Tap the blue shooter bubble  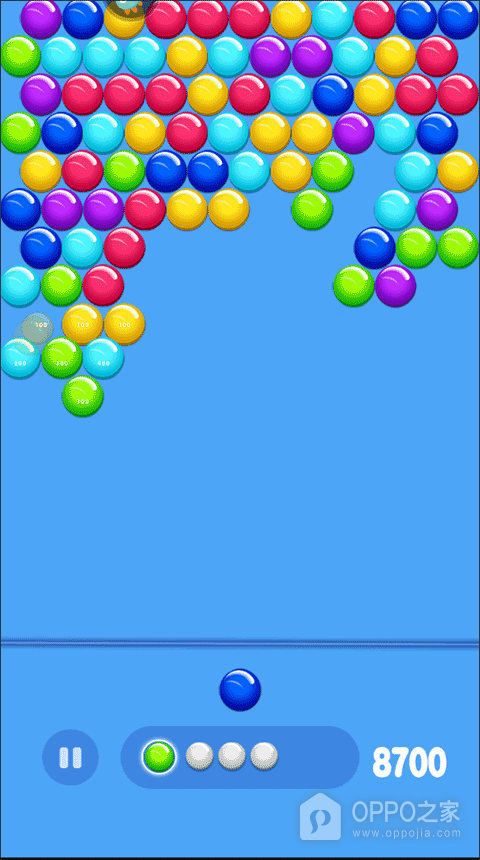pos(240,689)
